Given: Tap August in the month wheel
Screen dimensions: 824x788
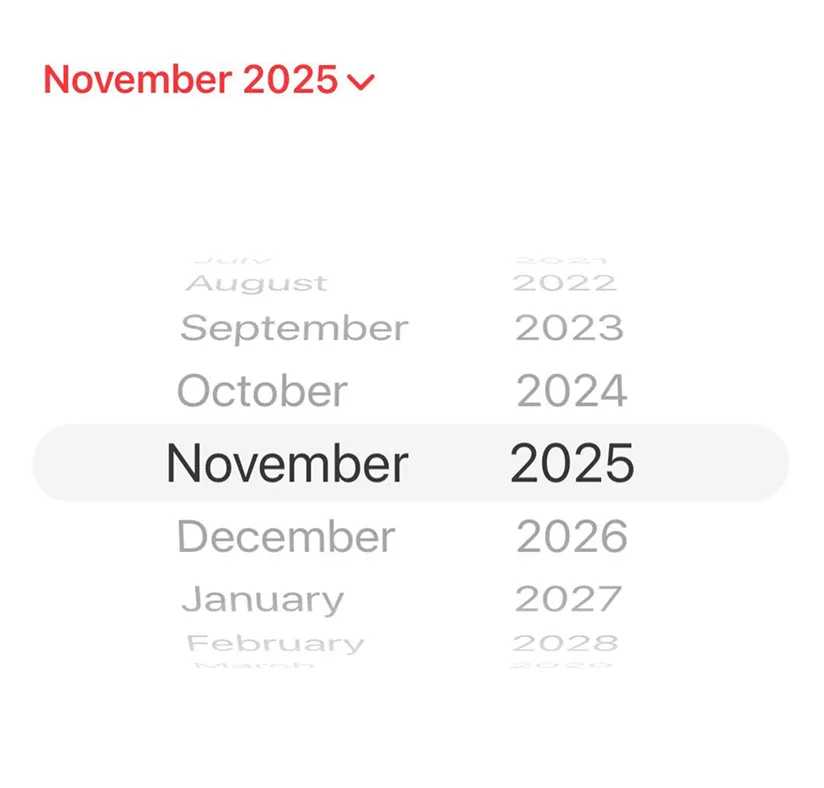Looking at the screenshot, I should coord(256,283).
